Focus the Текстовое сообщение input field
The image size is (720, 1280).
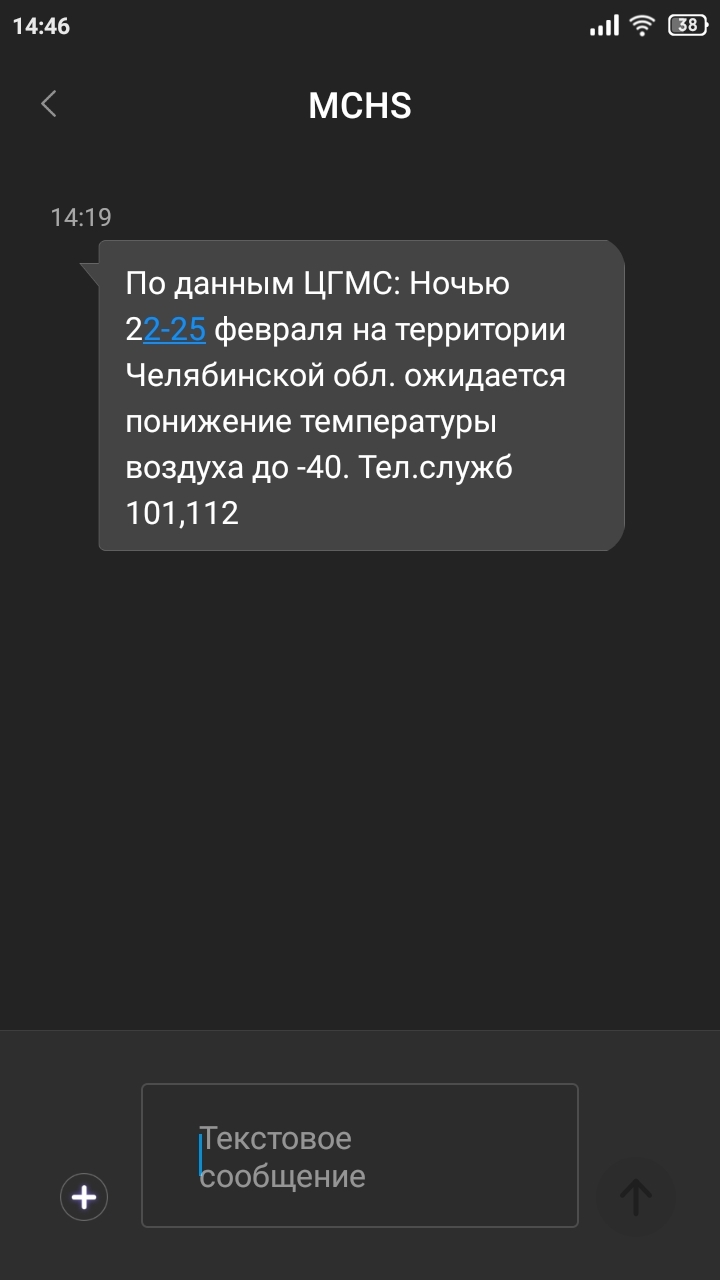360,1155
